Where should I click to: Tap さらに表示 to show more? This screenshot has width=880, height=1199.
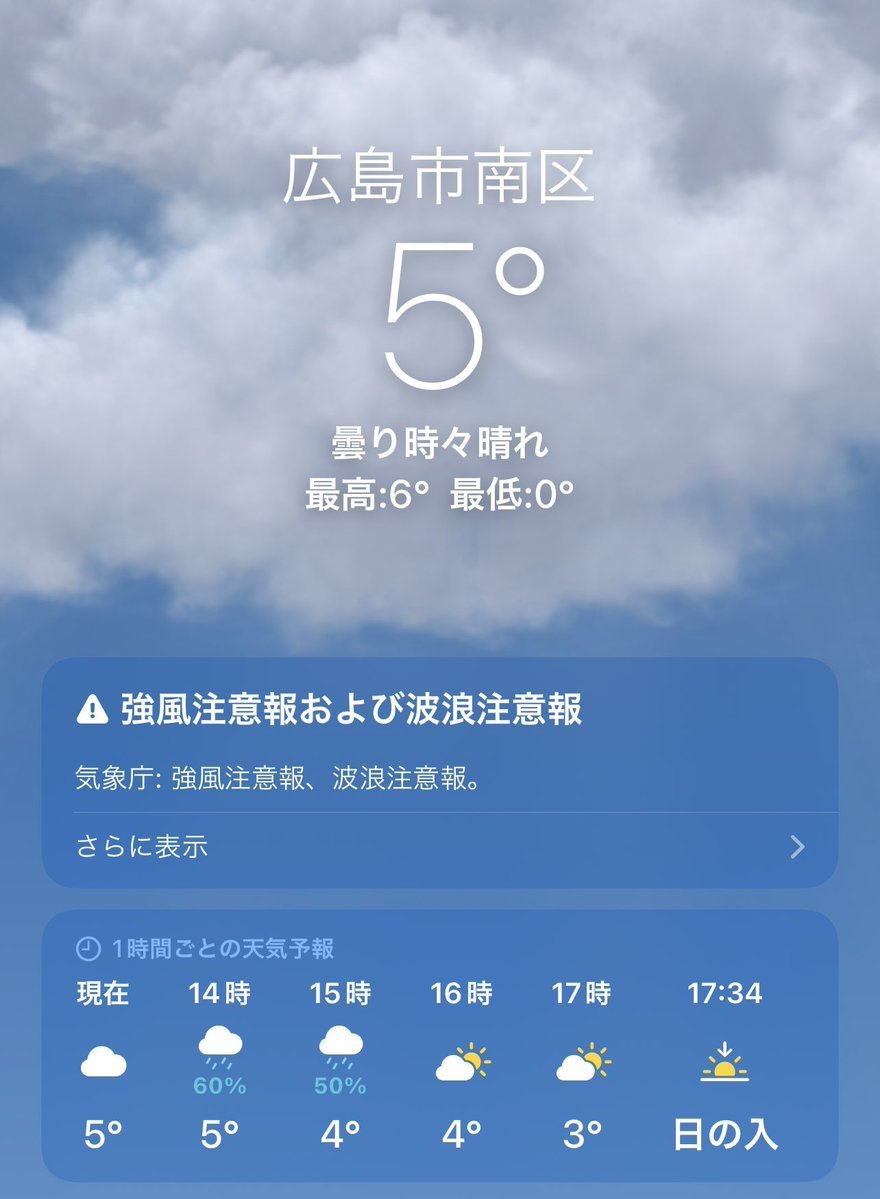pos(142,847)
